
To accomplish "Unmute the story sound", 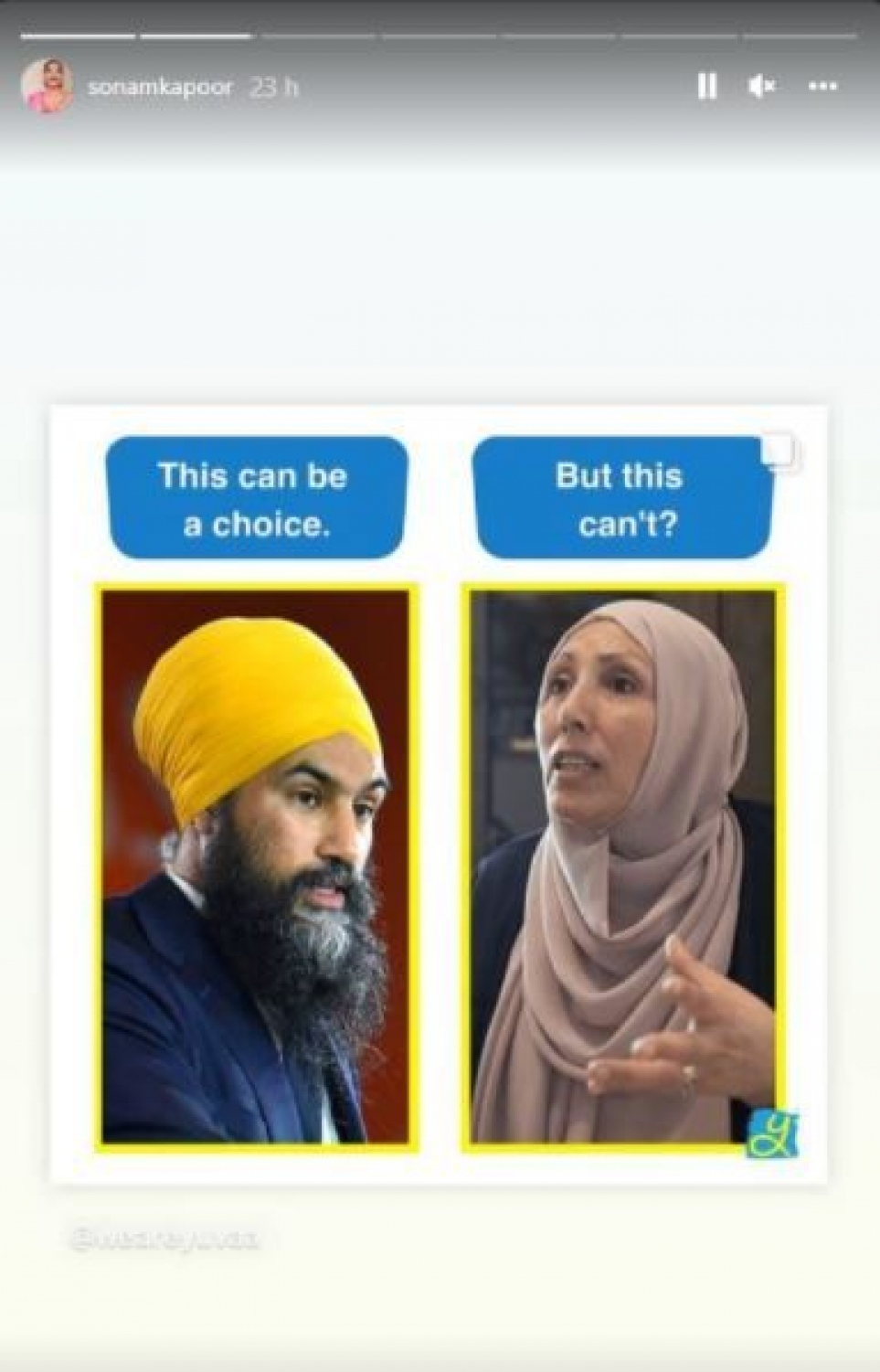I will click(x=762, y=87).
